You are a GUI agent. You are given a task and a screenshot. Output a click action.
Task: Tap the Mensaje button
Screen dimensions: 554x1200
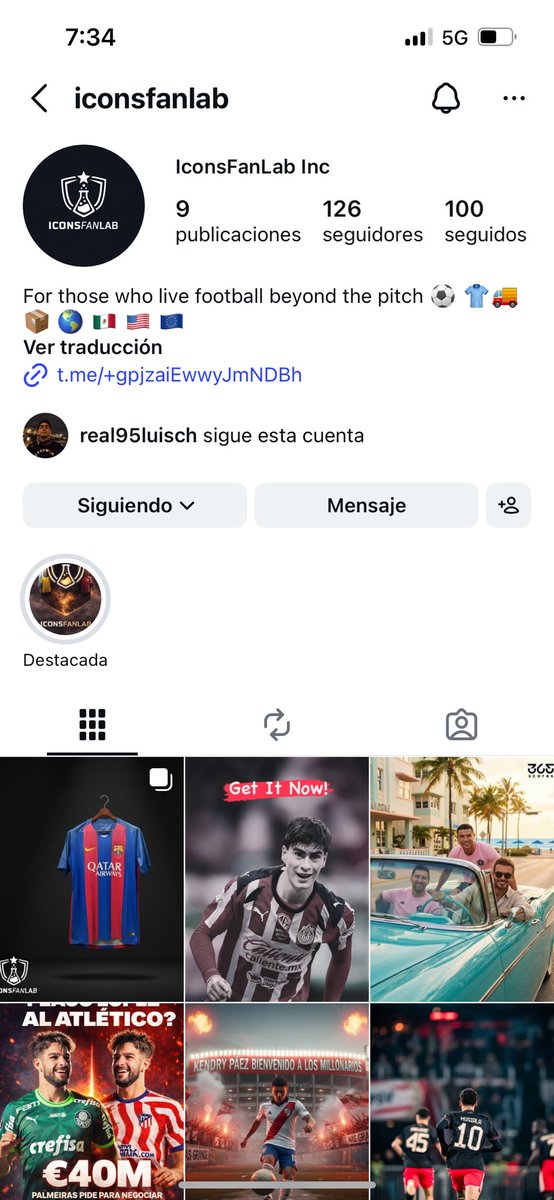[x=366, y=505]
